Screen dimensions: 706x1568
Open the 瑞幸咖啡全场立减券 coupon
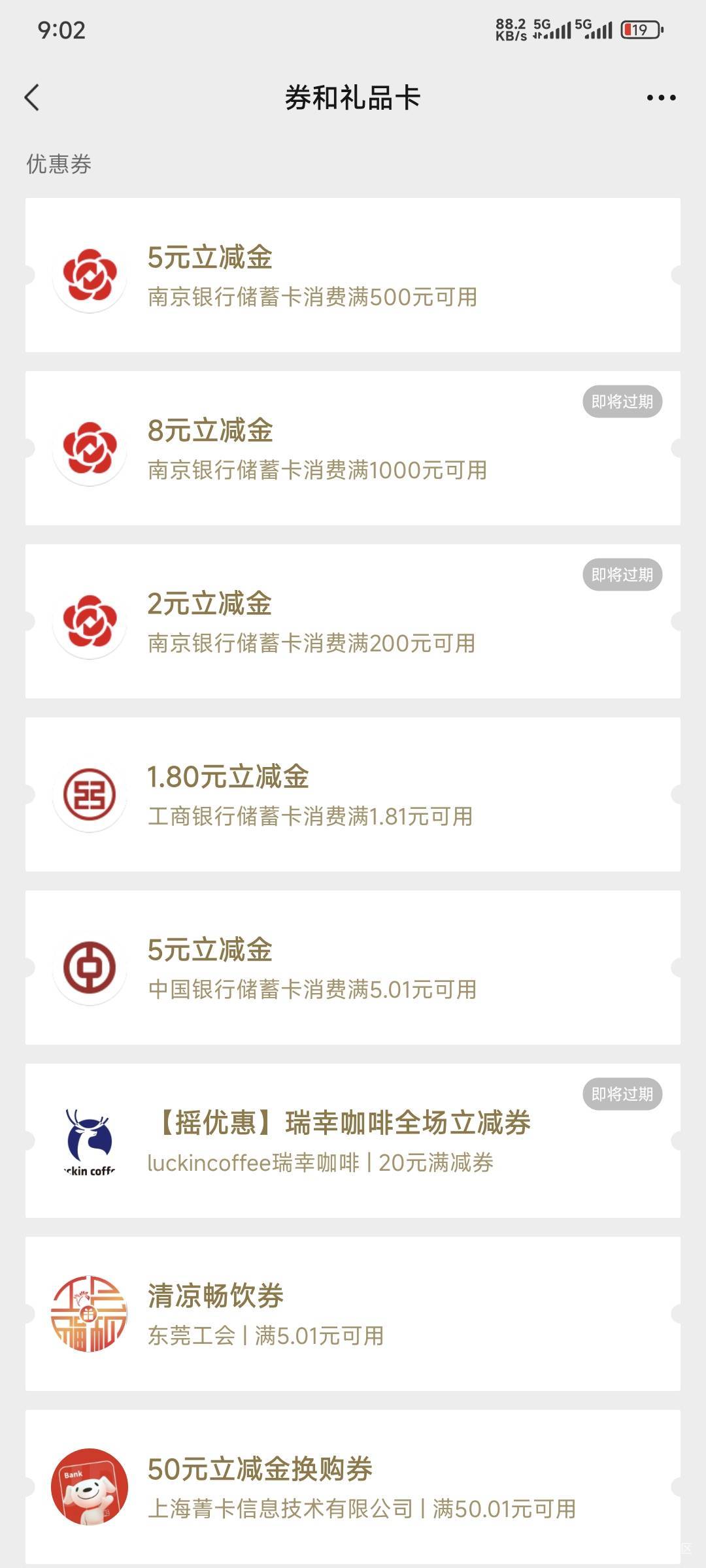353,1141
